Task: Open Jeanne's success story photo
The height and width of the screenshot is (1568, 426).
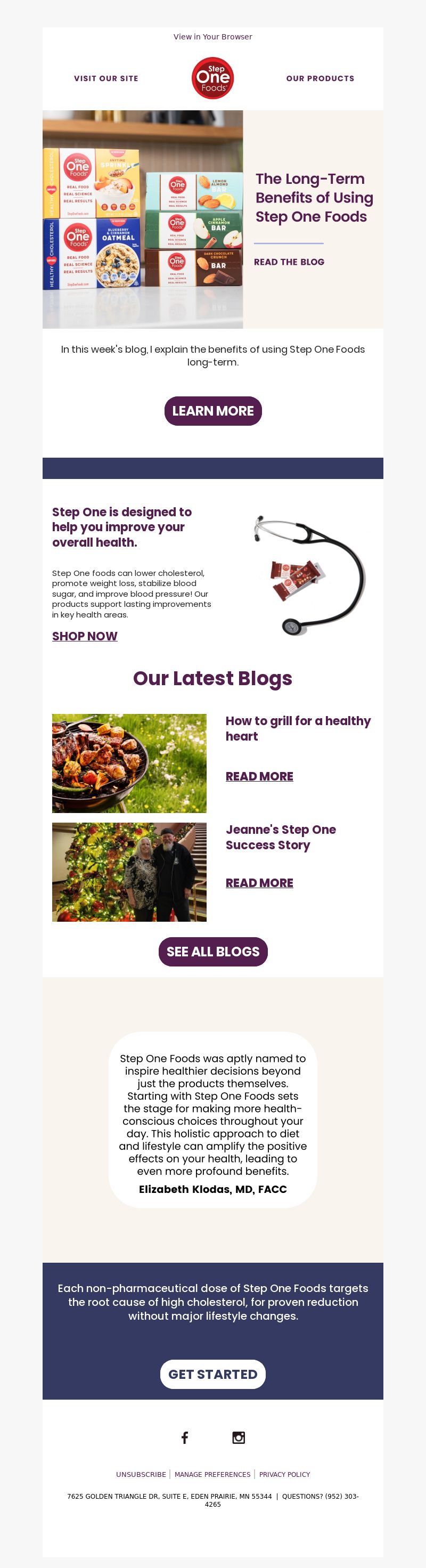Action: click(129, 872)
